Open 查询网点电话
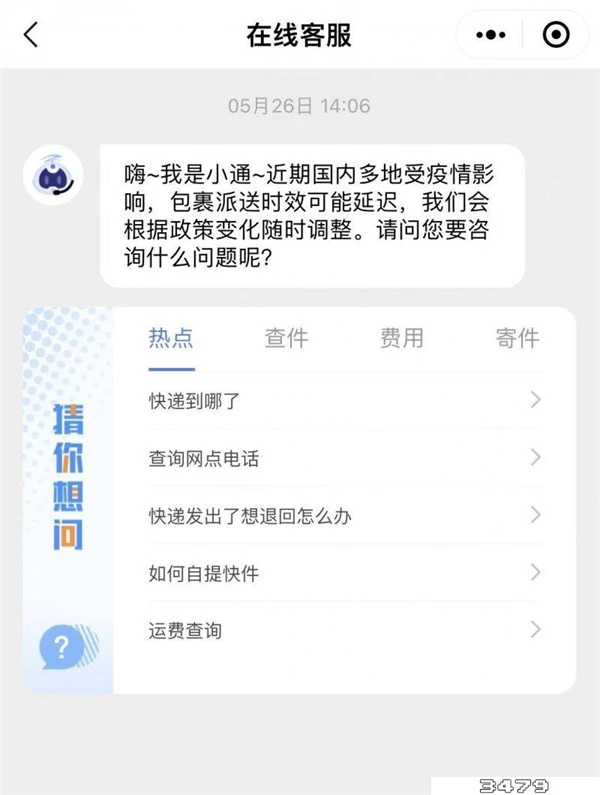 tap(345, 459)
